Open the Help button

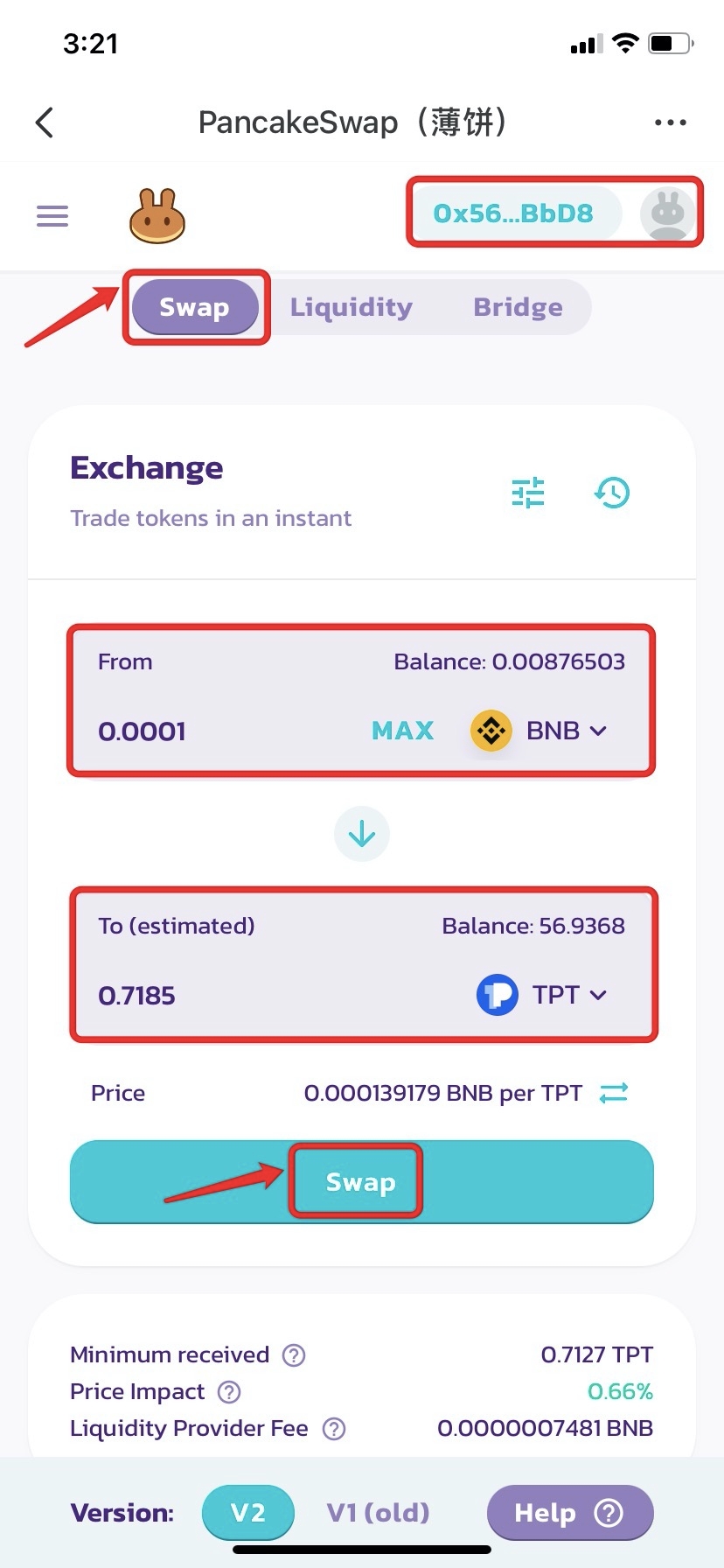click(x=569, y=1513)
